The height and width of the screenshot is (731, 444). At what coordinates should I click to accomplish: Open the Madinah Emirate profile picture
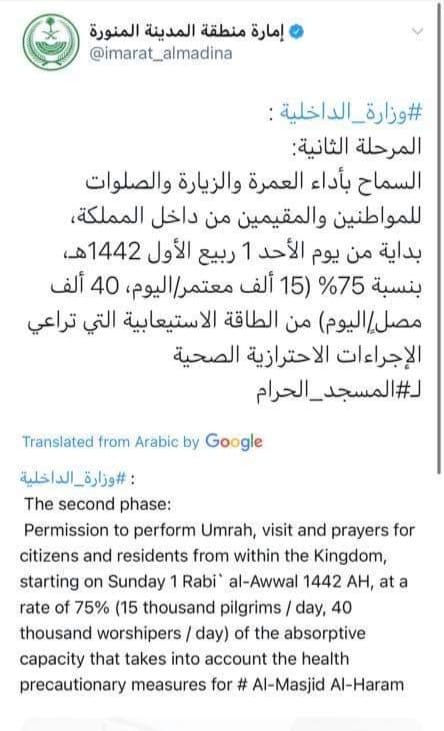coord(51,42)
